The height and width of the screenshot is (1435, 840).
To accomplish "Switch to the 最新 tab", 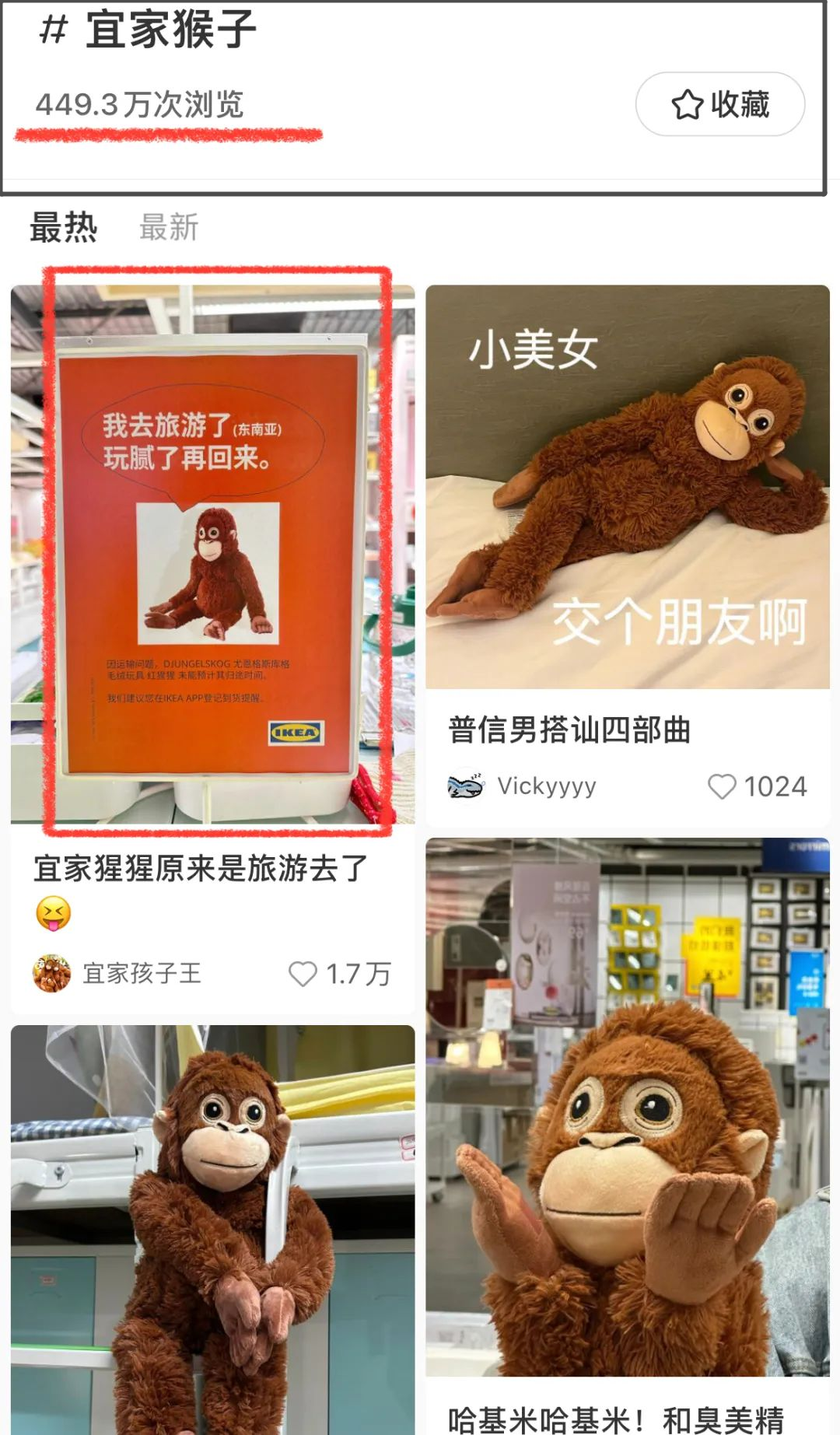I will [x=169, y=228].
